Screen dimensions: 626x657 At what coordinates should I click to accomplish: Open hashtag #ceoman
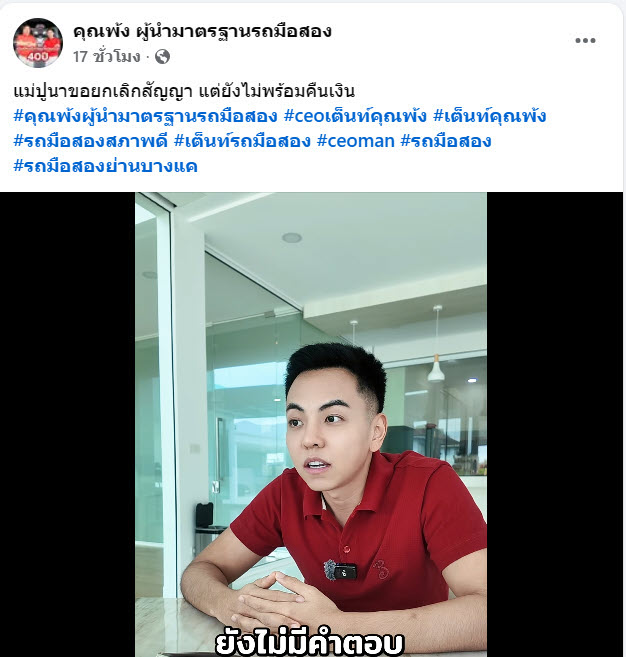tap(354, 141)
